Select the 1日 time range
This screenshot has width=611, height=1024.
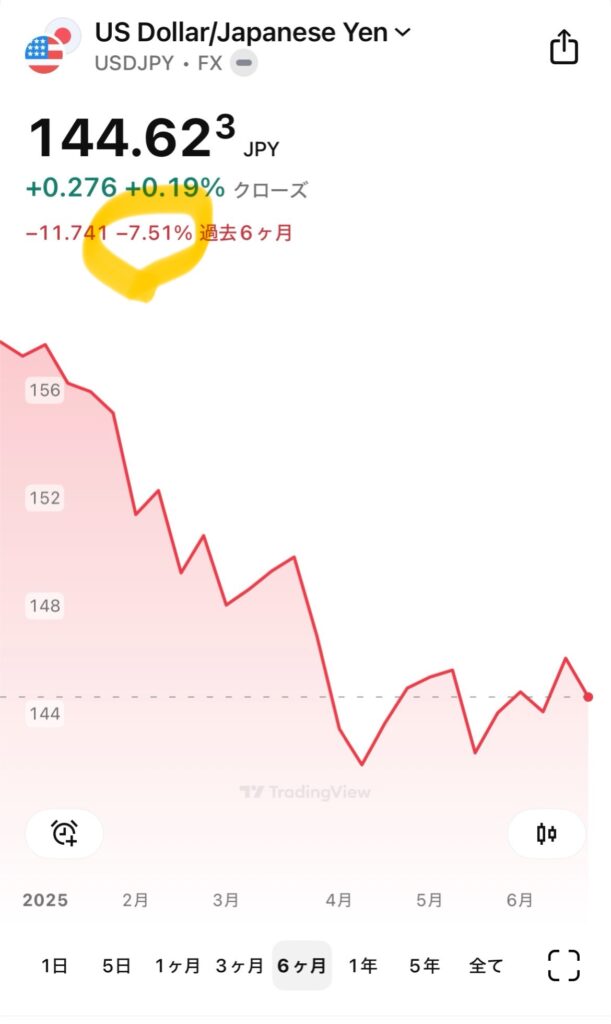tap(55, 965)
